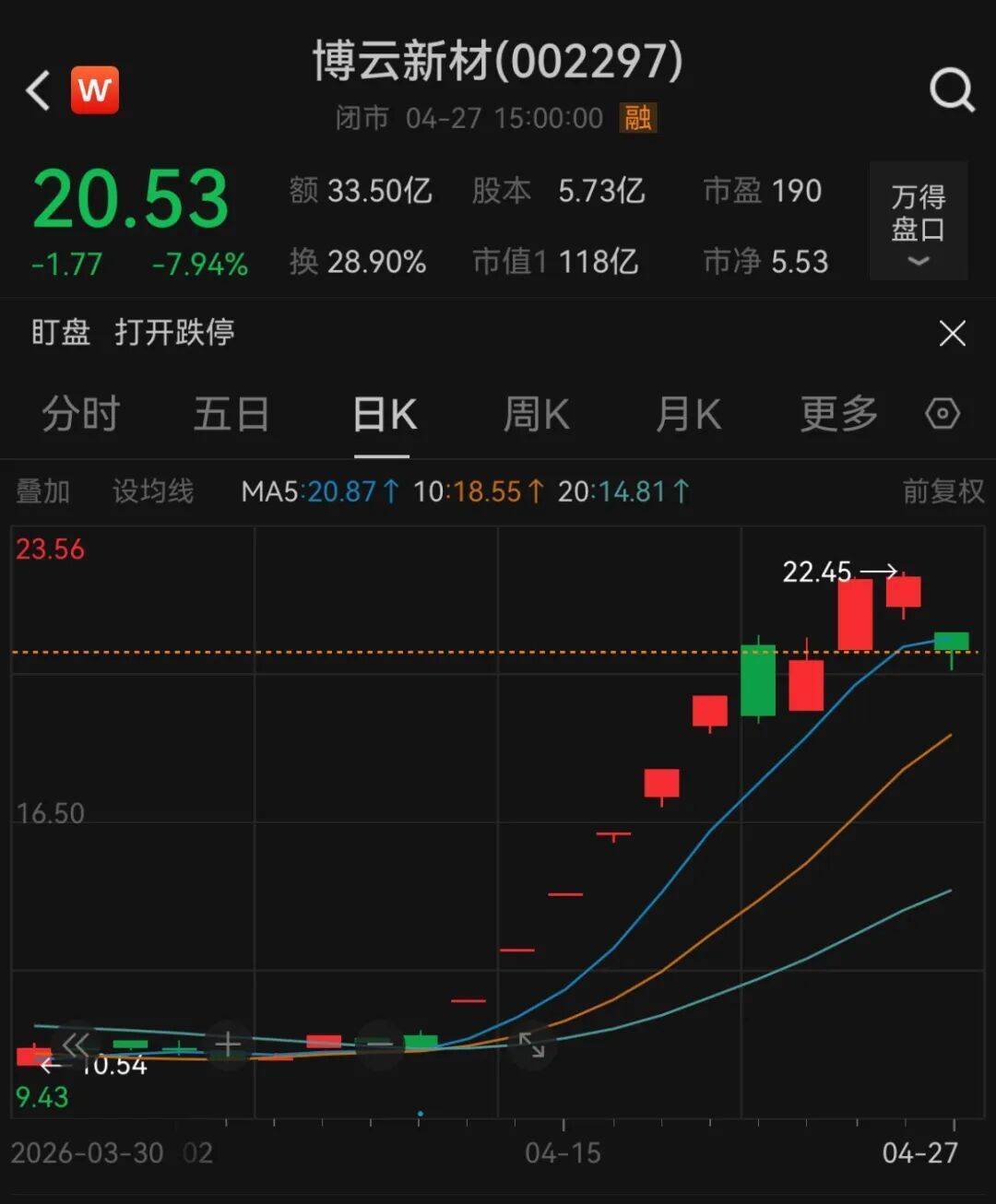
Task: Dismiss the 盯盘 打开跌停 alert bar
Action: (x=952, y=333)
